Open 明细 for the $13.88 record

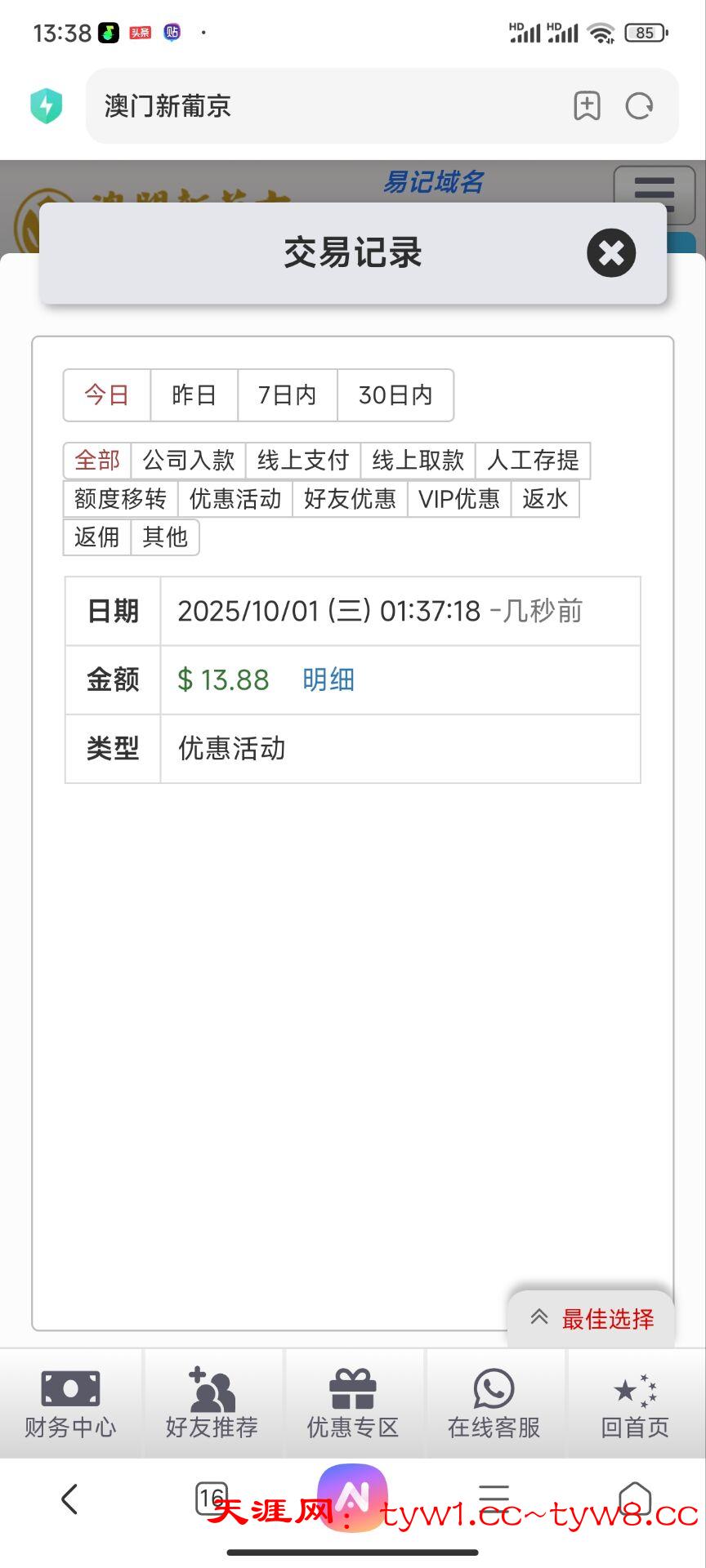(x=328, y=679)
